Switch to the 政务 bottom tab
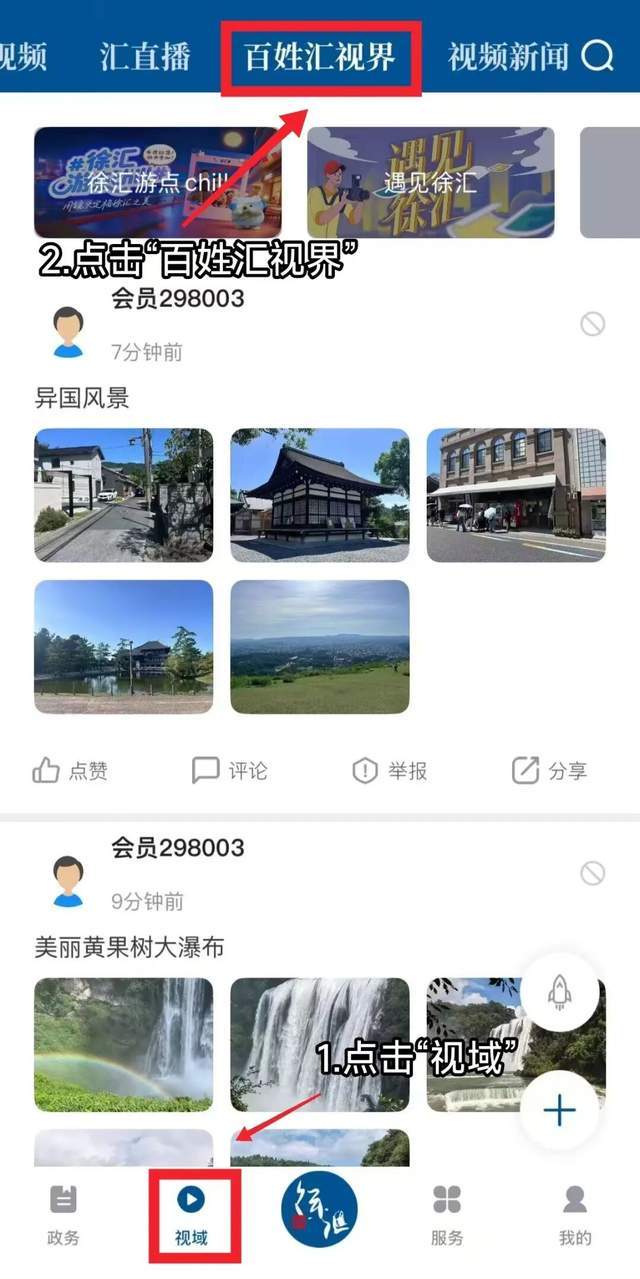 pos(63,1215)
